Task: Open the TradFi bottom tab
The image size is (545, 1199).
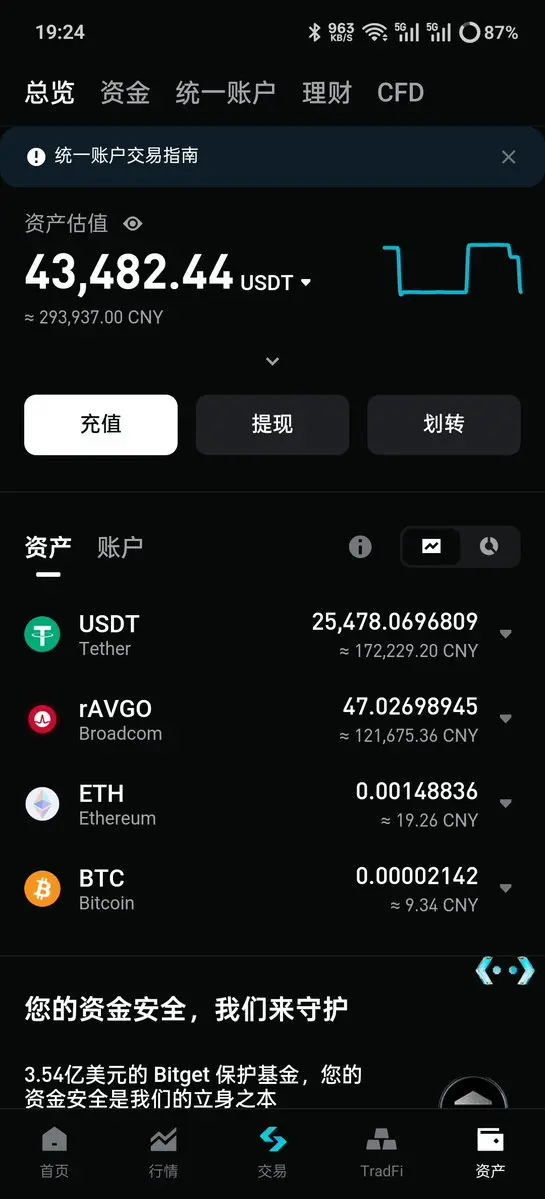Action: (381, 1151)
